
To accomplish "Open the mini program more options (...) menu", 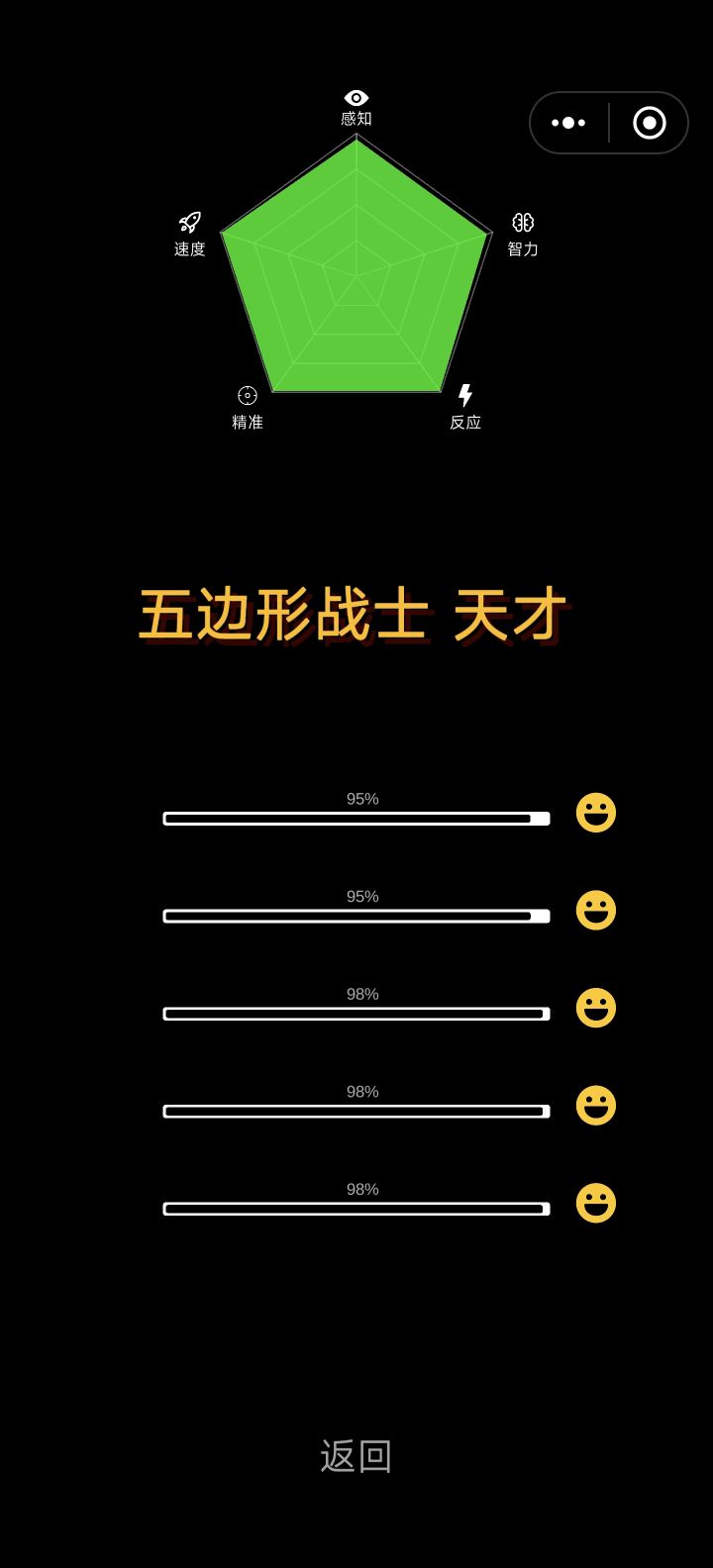I will pos(567,123).
